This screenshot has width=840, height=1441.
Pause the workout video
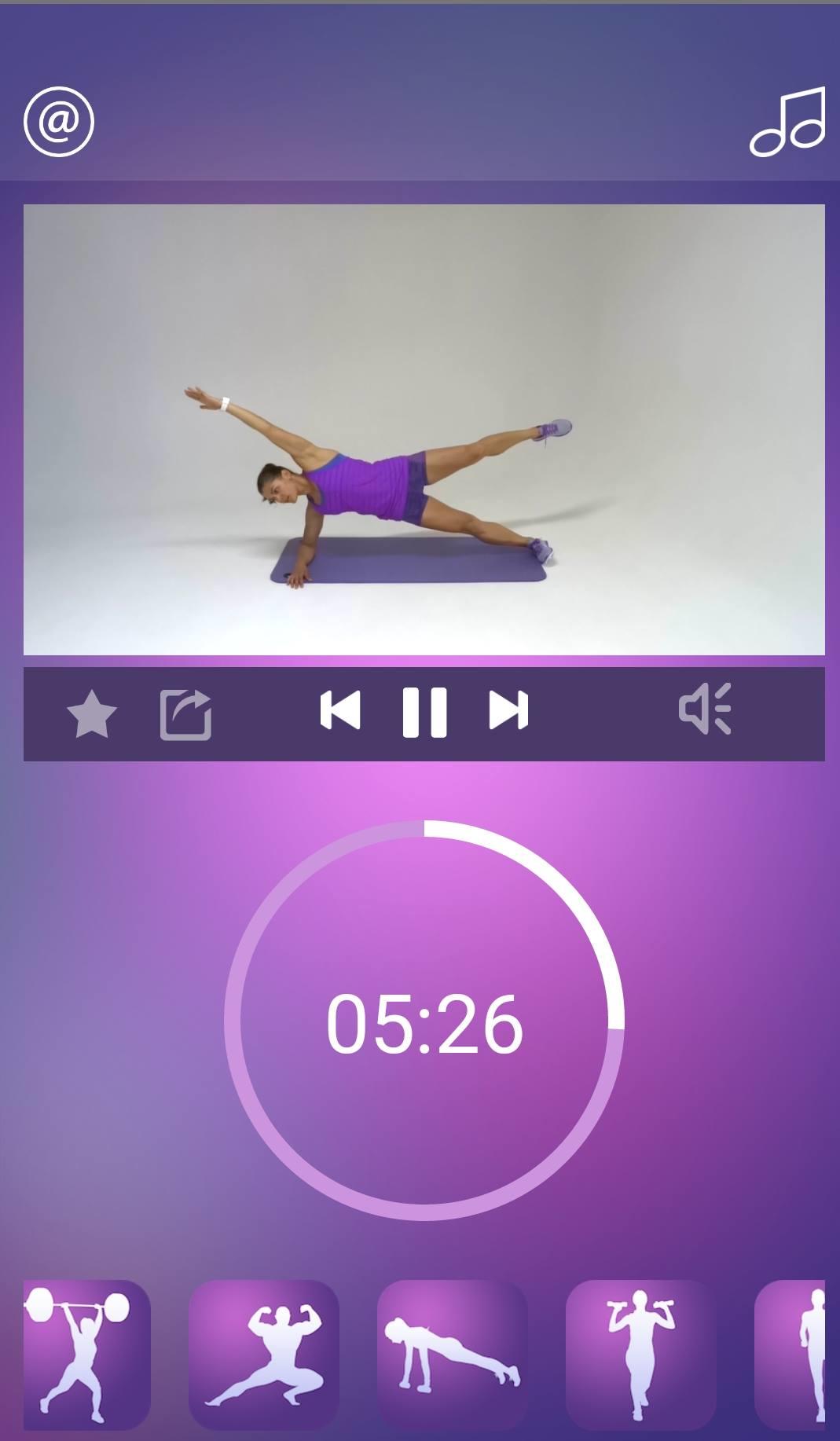tap(424, 712)
